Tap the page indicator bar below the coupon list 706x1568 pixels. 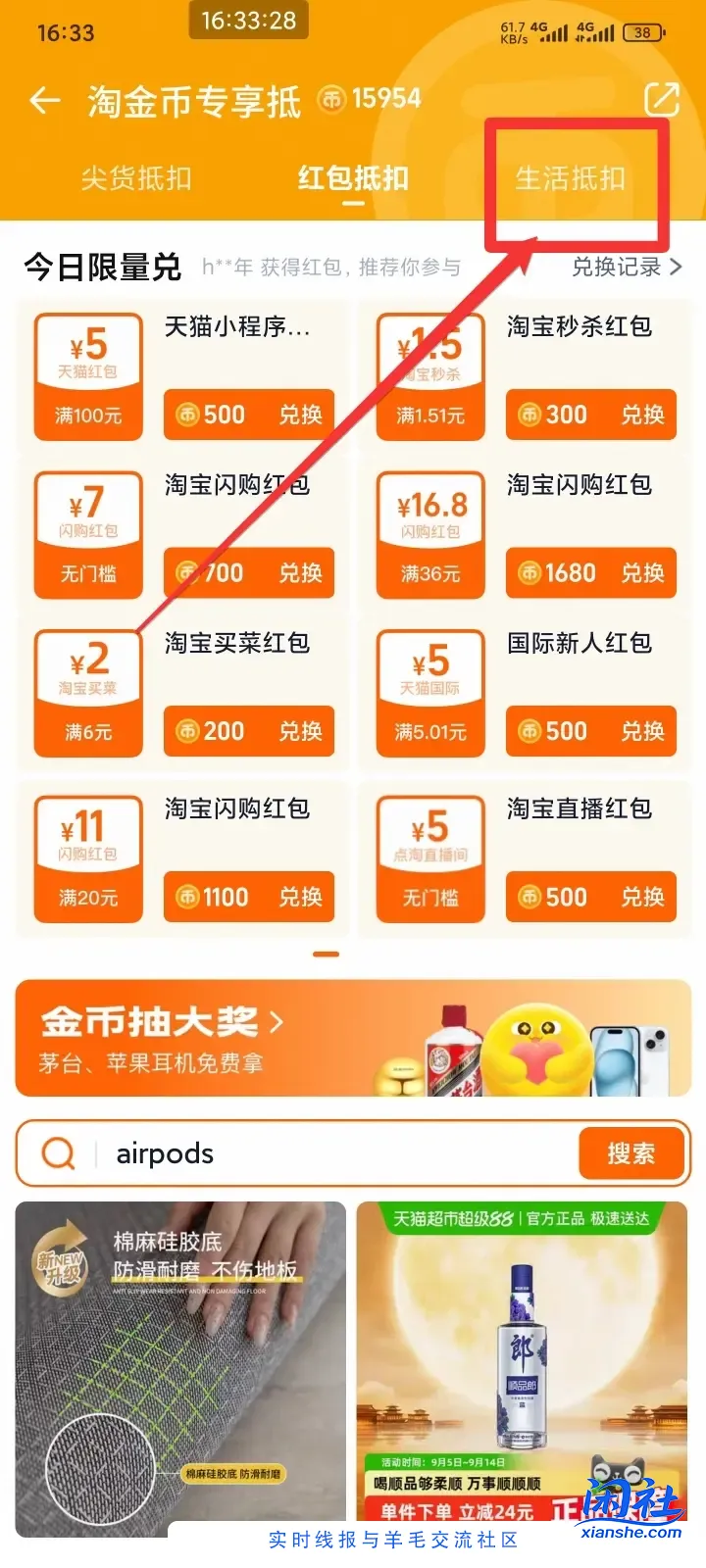(325, 952)
